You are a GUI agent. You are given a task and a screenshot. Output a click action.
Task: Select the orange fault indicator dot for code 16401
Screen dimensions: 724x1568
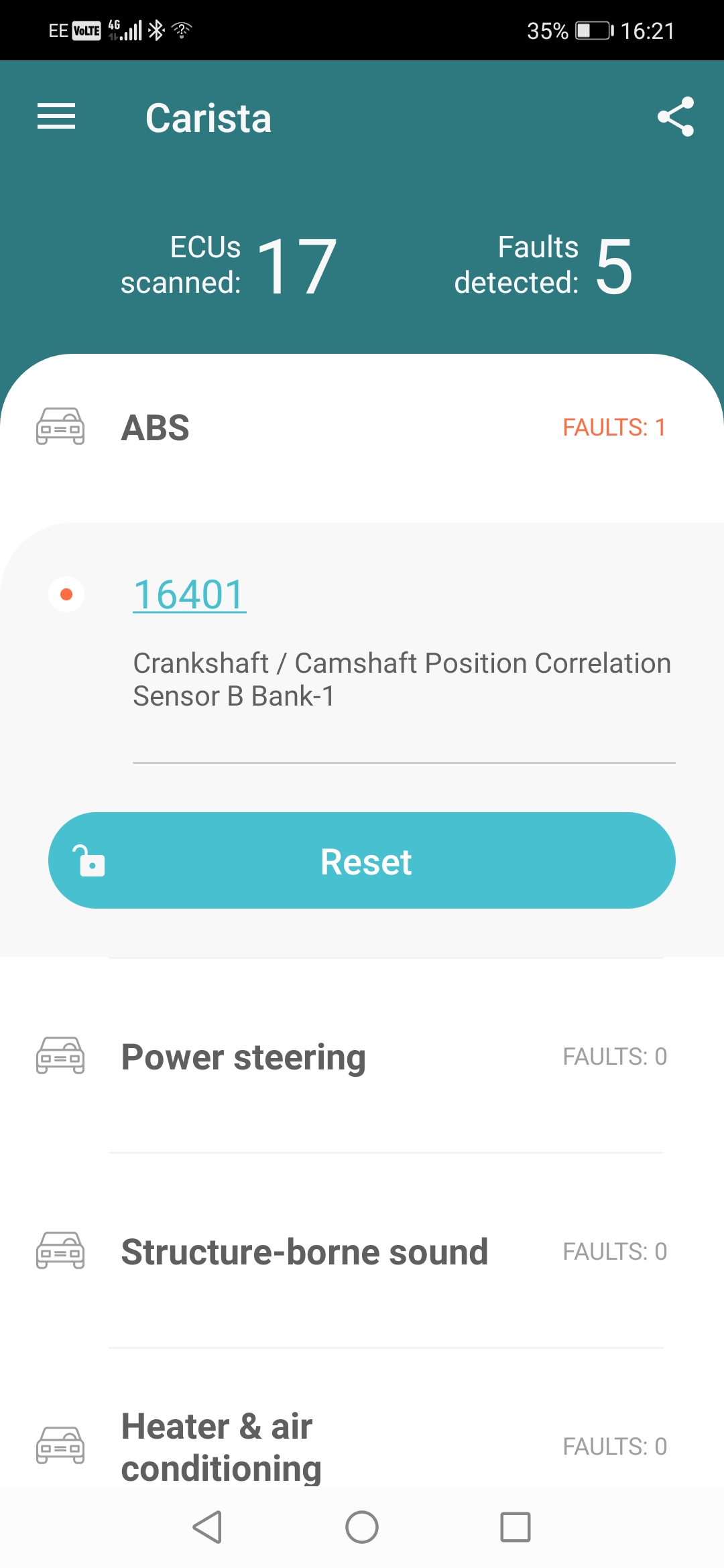pyautogui.click(x=66, y=594)
